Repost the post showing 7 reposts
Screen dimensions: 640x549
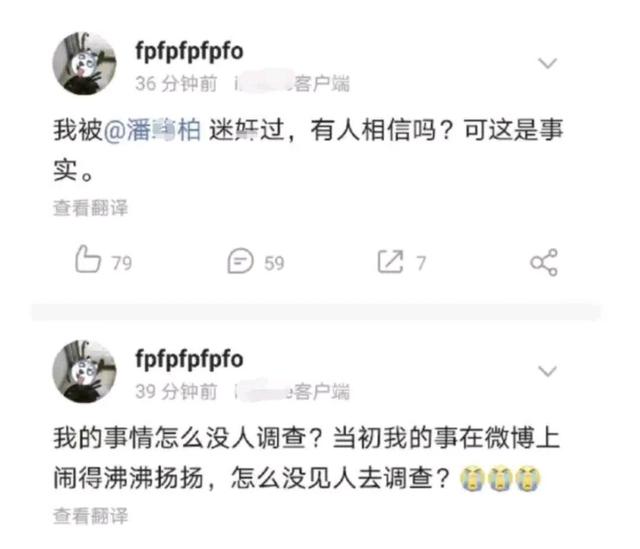[390, 263]
